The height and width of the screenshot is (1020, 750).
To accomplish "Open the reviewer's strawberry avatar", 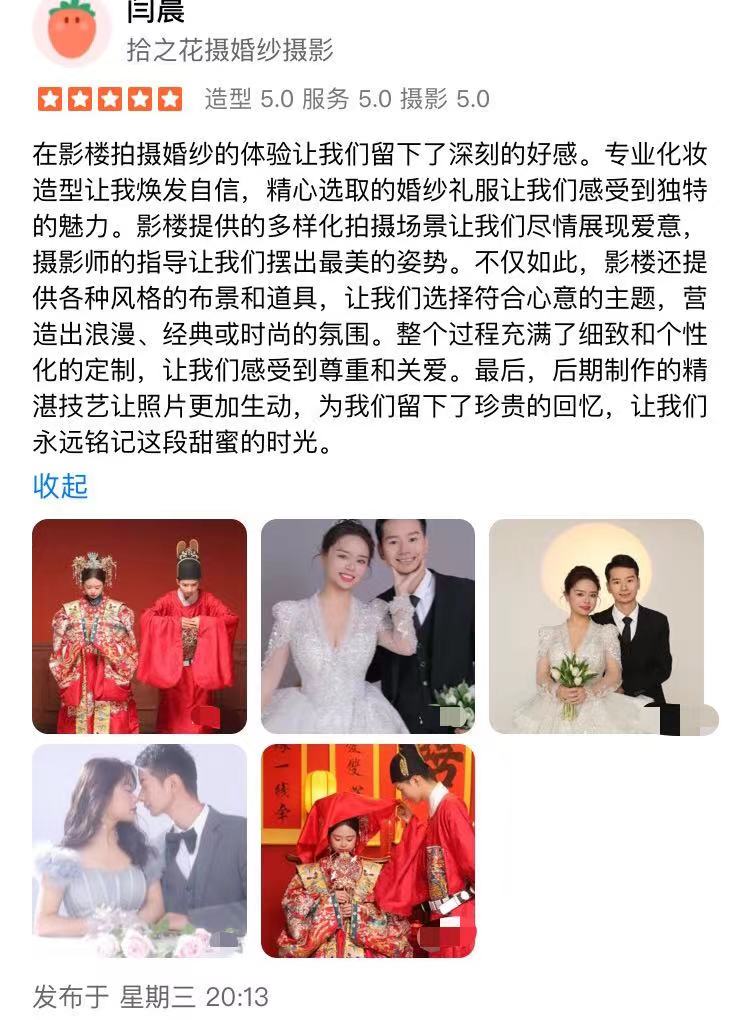I will click(71, 30).
